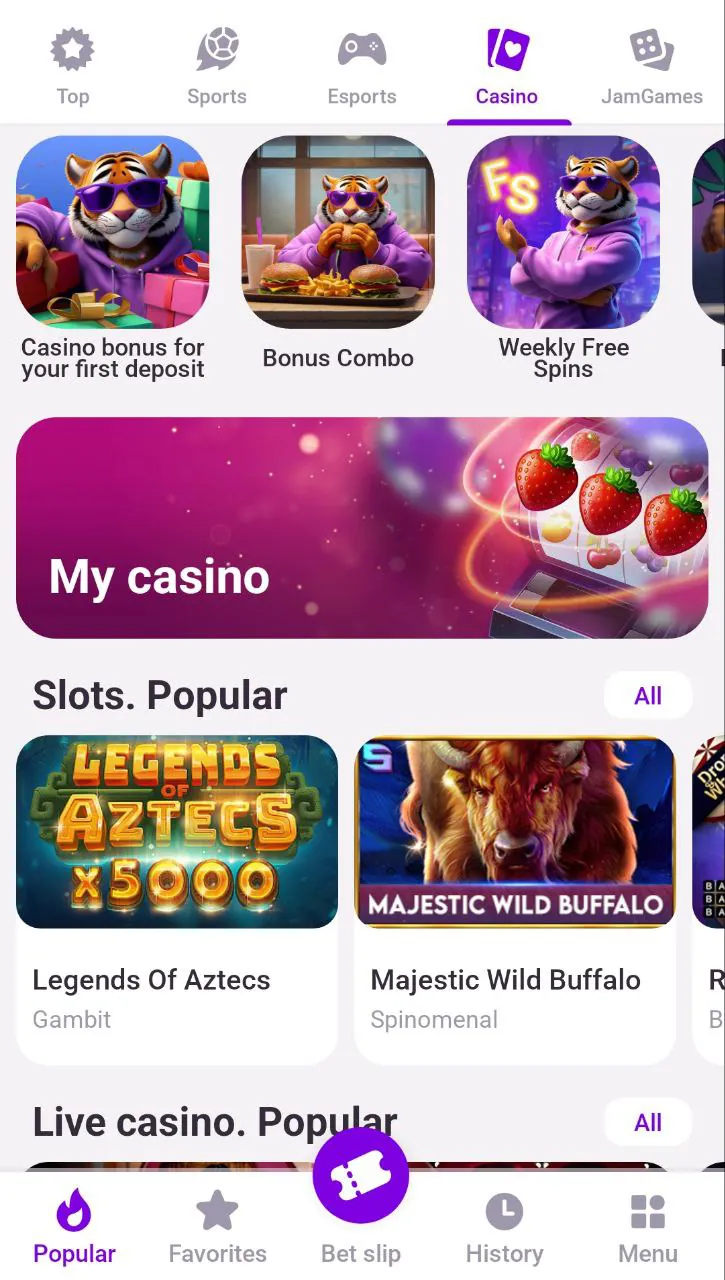Open Majestic Wild Buffalo slot
Image resolution: width=725 pixels, height=1280 pixels.
[515, 900]
